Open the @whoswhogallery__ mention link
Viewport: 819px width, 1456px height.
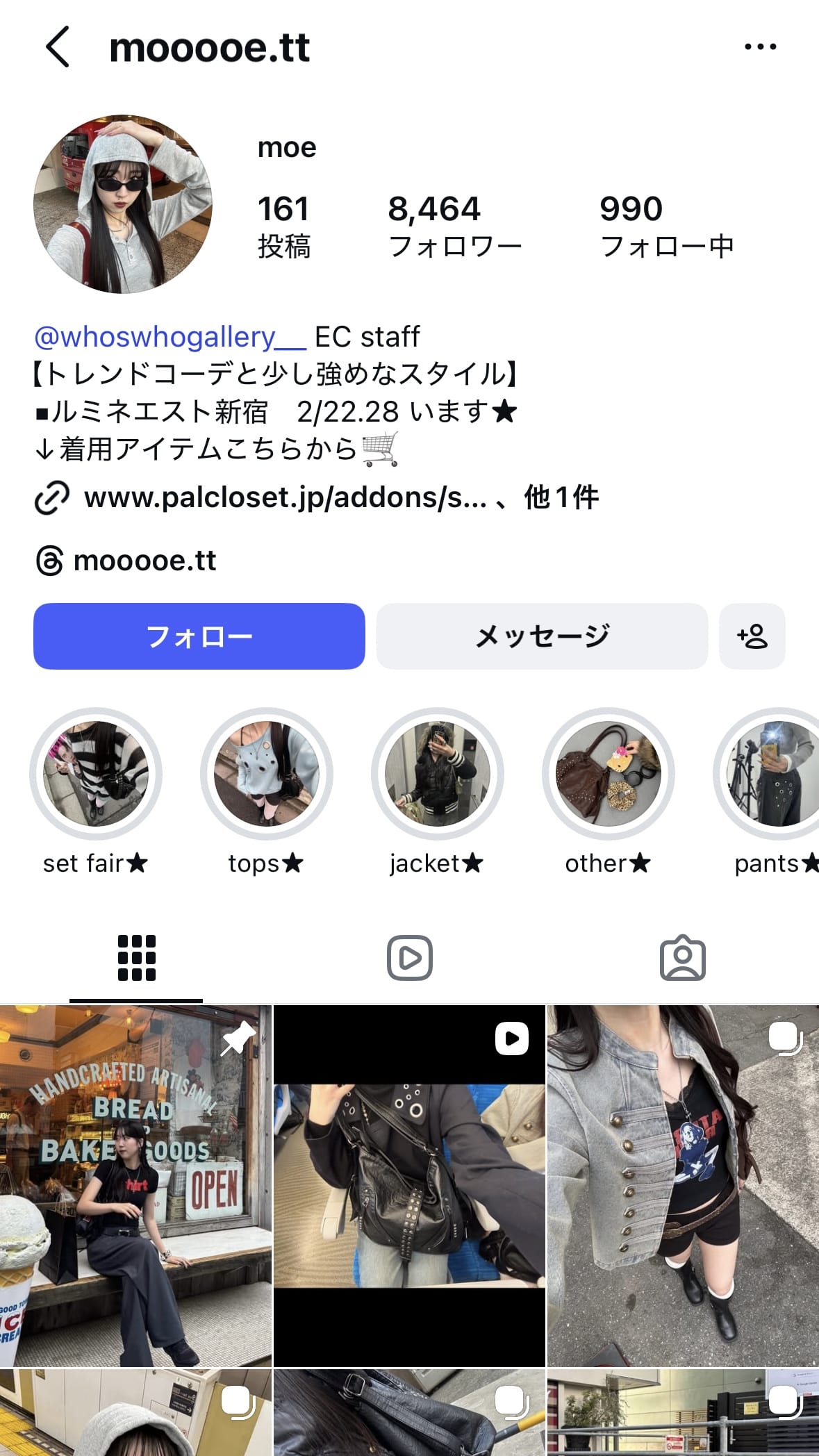click(170, 337)
